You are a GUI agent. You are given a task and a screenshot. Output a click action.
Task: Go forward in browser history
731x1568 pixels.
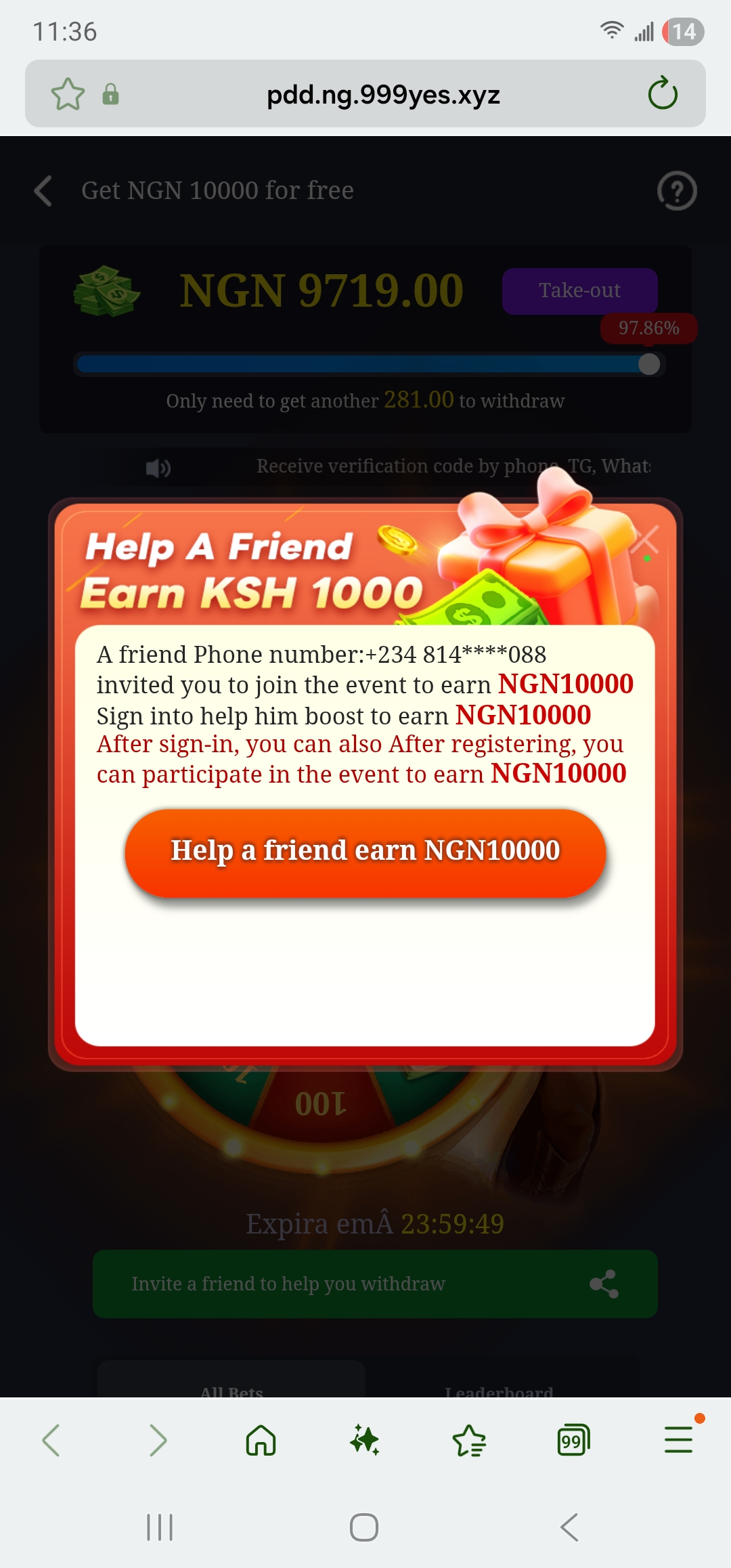[x=157, y=1440]
